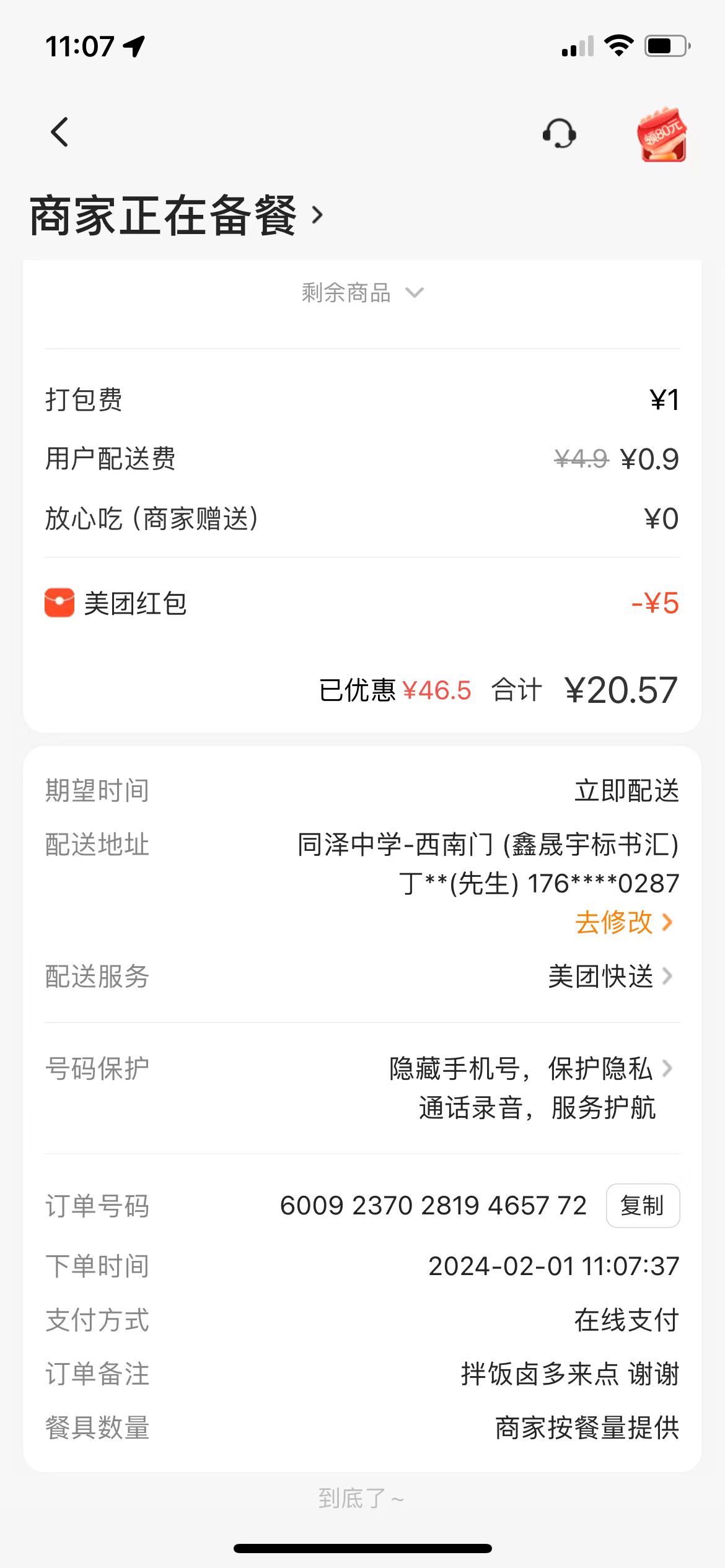Open 号码保护 privacy protection info
Image resolution: width=725 pixels, height=1568 pixels.
pyautogui.click(x=530, y=1069)
